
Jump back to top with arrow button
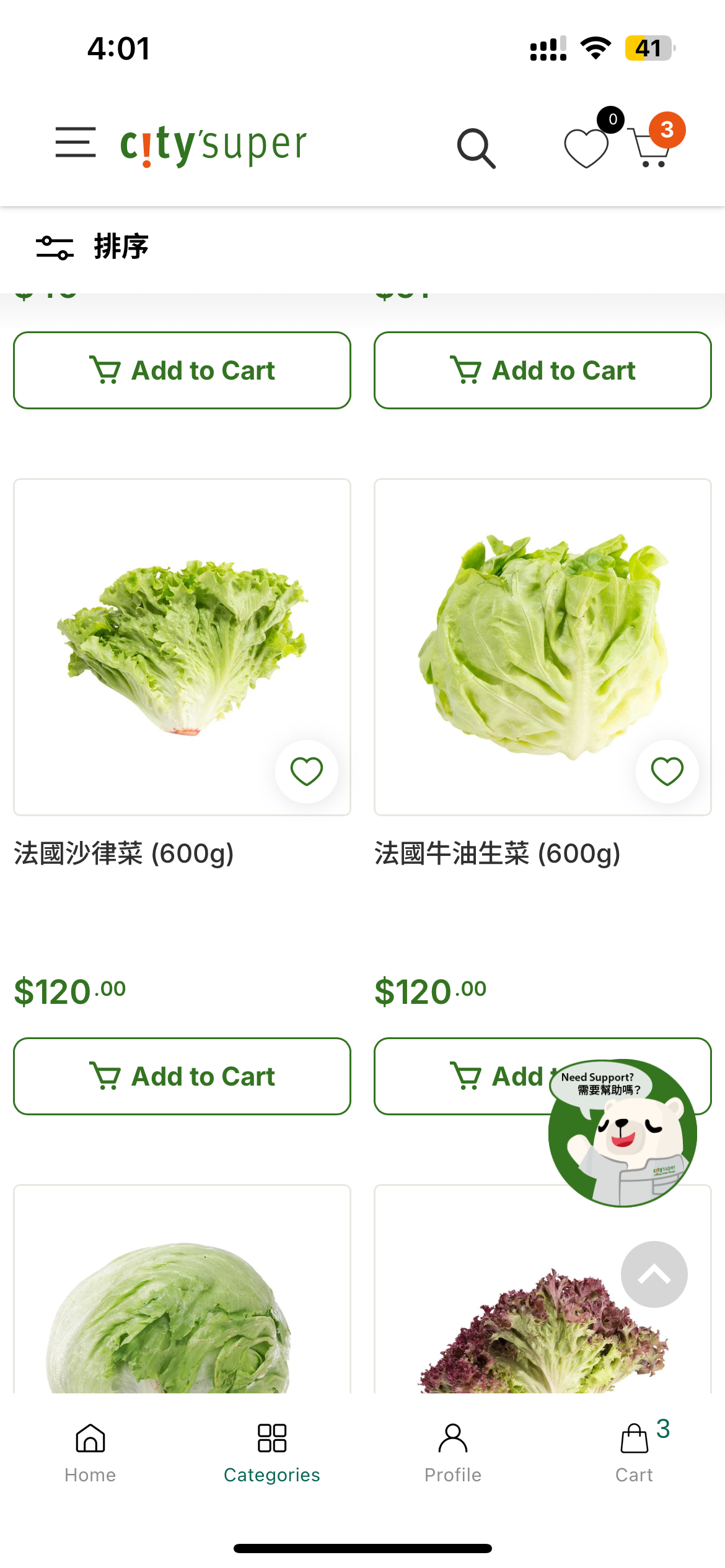[654, 1274]
